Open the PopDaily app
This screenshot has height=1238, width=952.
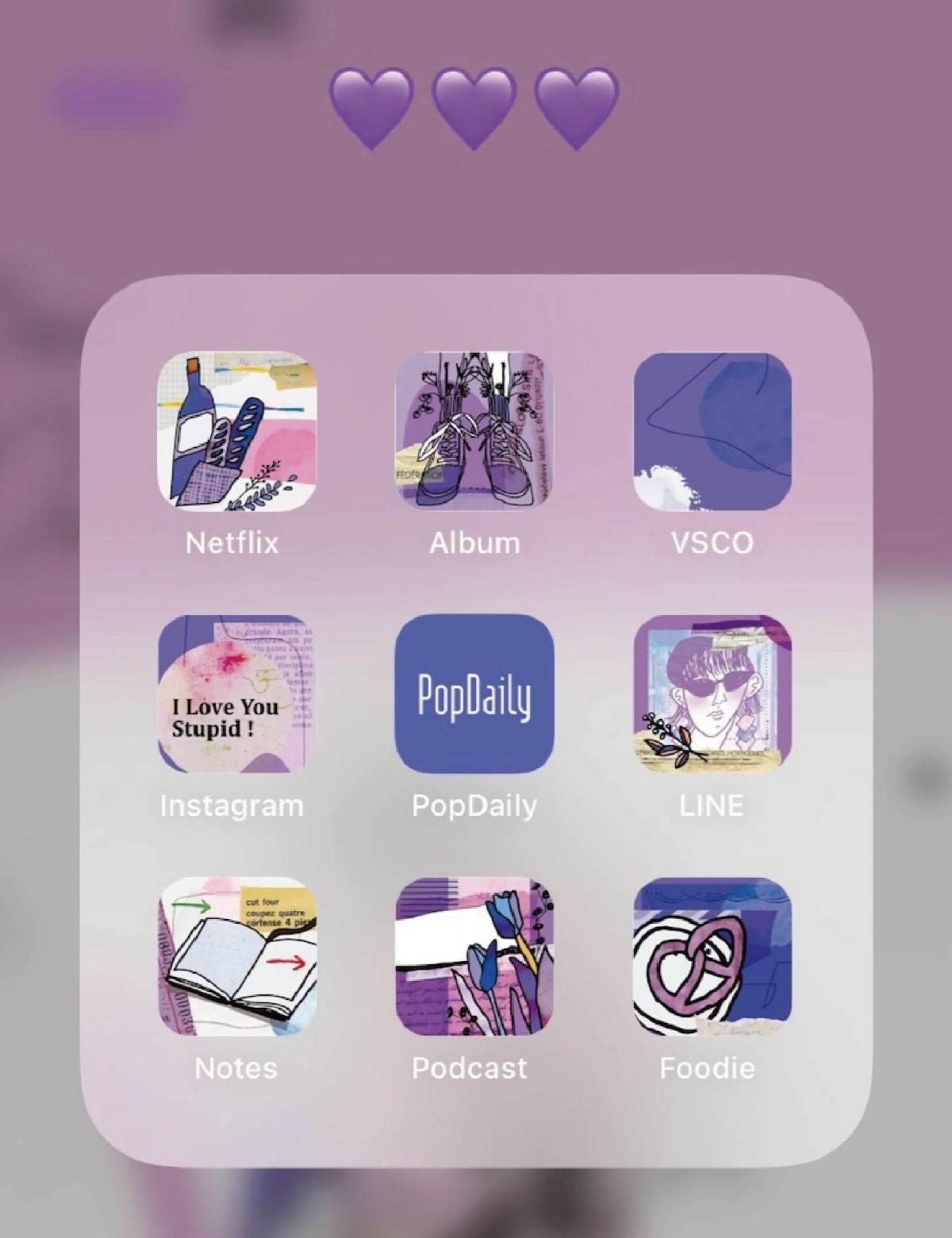click(x=474, y=694)
